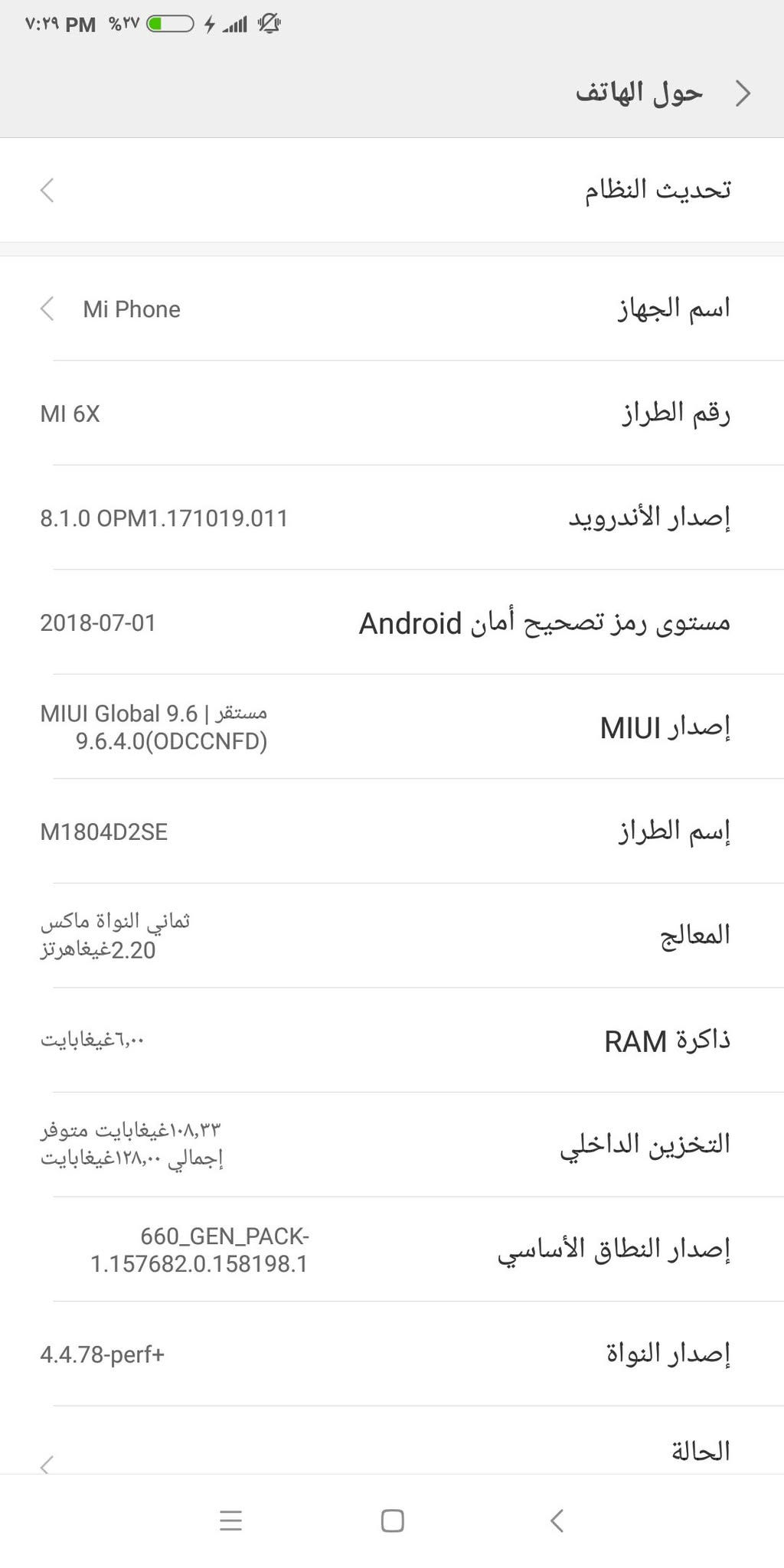Open اسم الجهاز device name row
This screenshot has height=1568, width=784.
(392, 309)
